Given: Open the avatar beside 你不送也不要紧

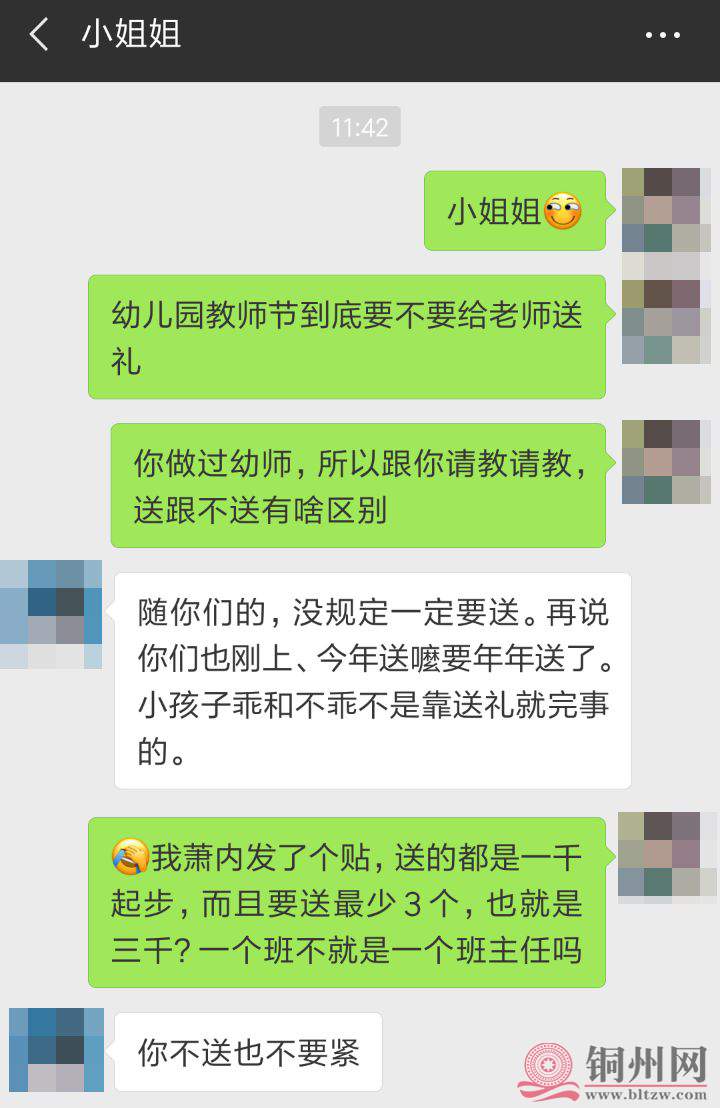Looking at the screenshot, I should (56, 1050).
